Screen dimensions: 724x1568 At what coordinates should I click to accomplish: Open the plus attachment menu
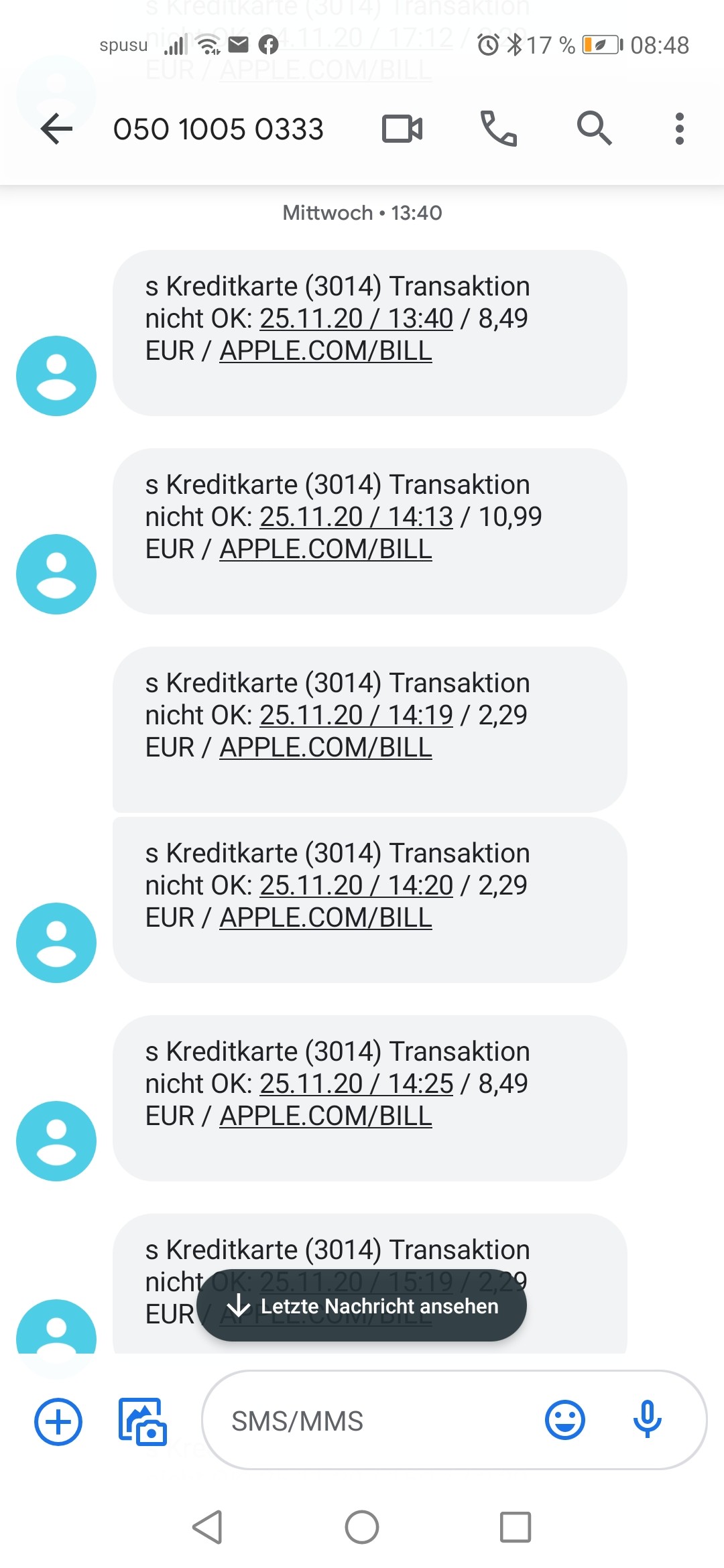58,1421
